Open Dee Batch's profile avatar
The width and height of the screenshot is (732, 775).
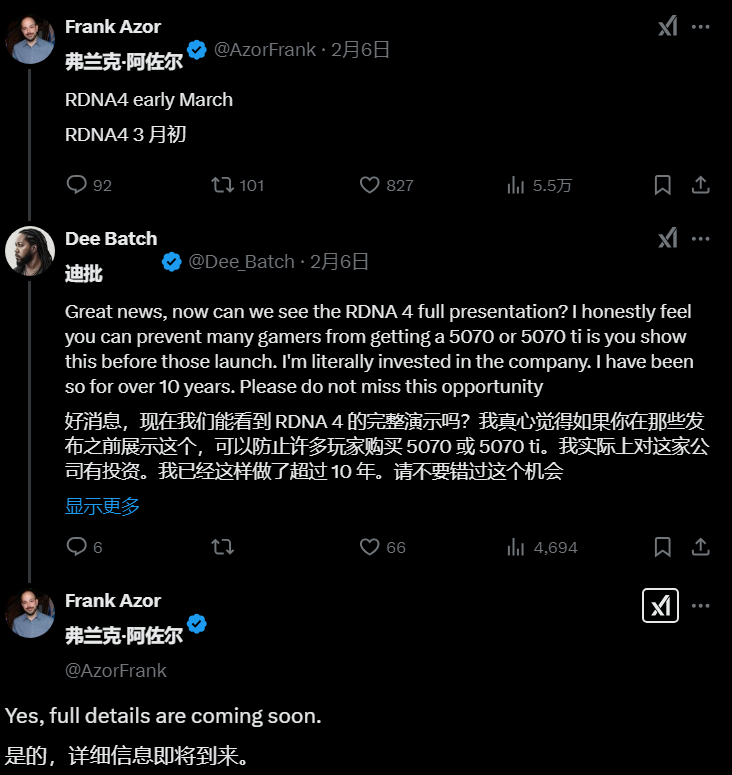coord(30,251)
